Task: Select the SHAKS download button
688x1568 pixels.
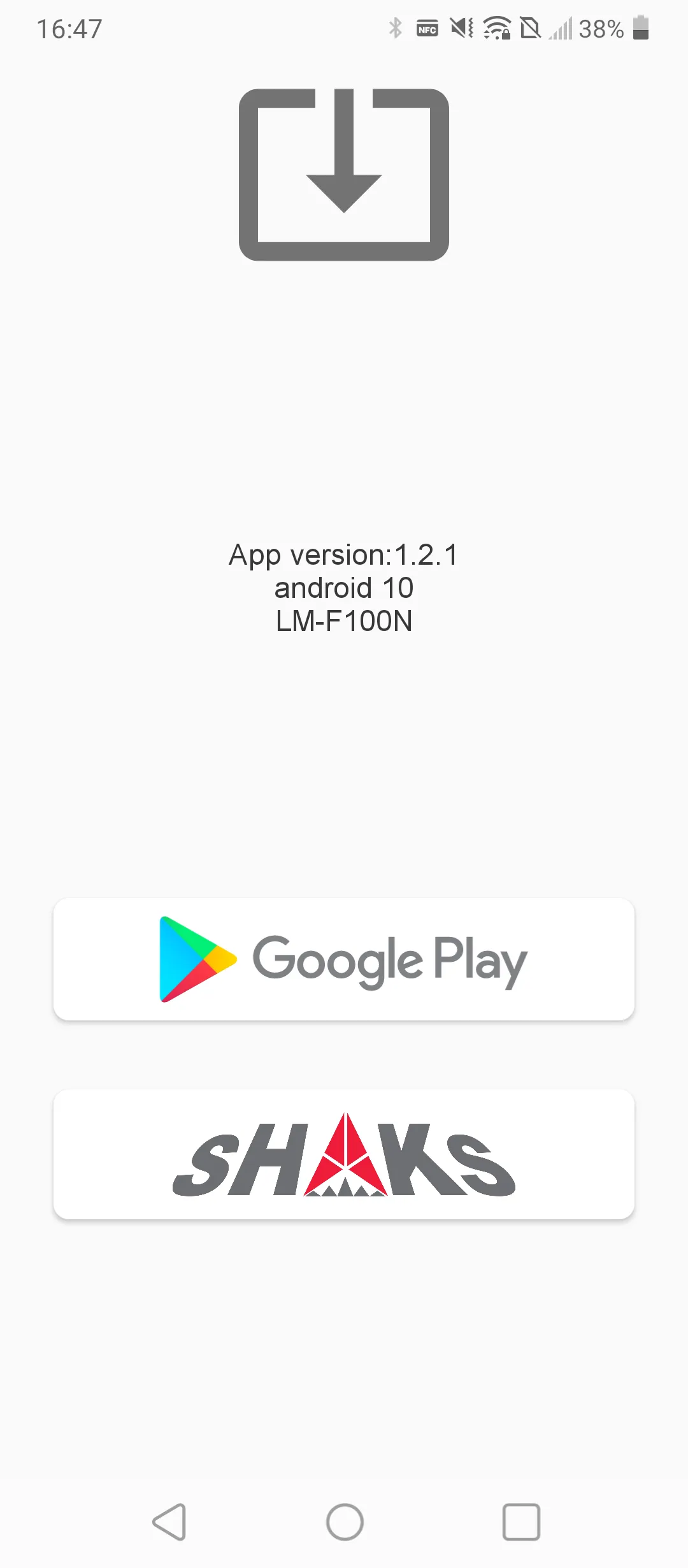Action: [344, 1154]
